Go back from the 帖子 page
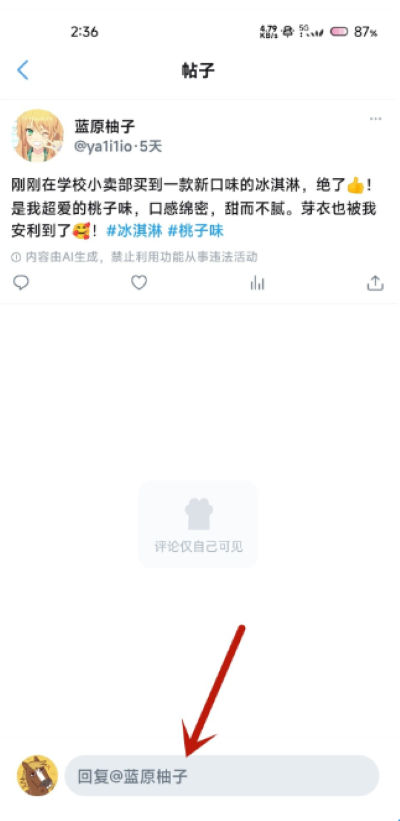400x821 pixels. tap(23, 70)
